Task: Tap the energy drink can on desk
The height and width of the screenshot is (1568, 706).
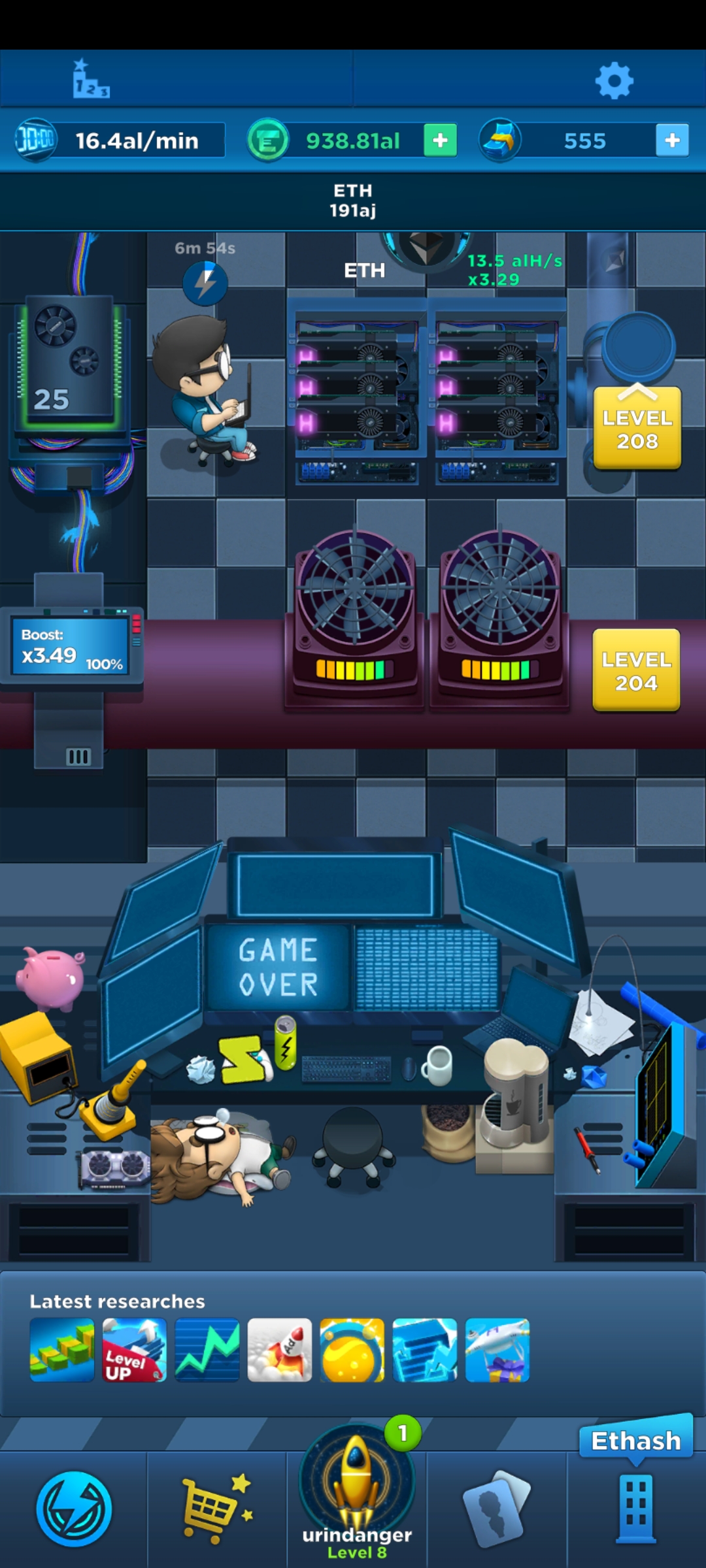Action: (x=285, y=1043)
